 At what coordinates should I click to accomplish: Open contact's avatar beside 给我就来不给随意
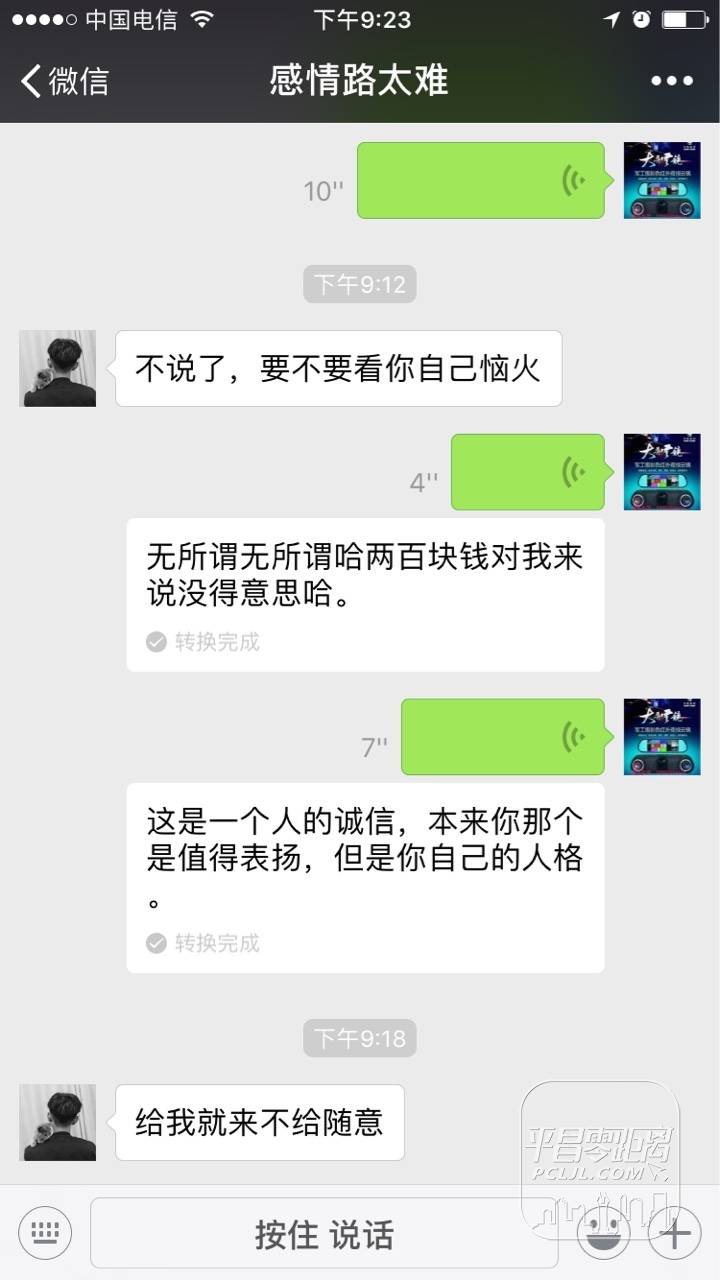click(x=58, y=1122)
